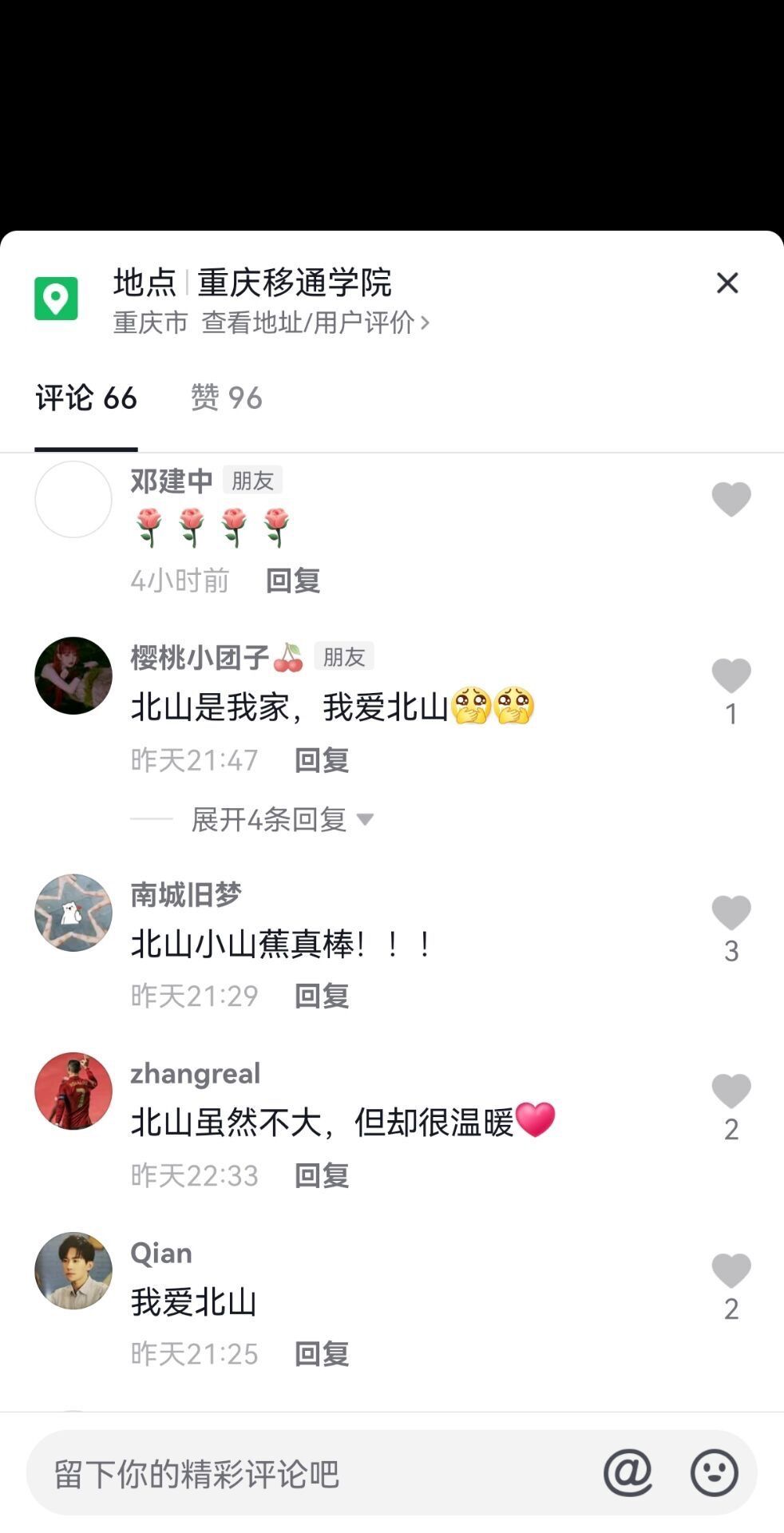Reply to 樱桃小团子's comment
This screenshot has height=1533, width=784.
click(322, 760)
